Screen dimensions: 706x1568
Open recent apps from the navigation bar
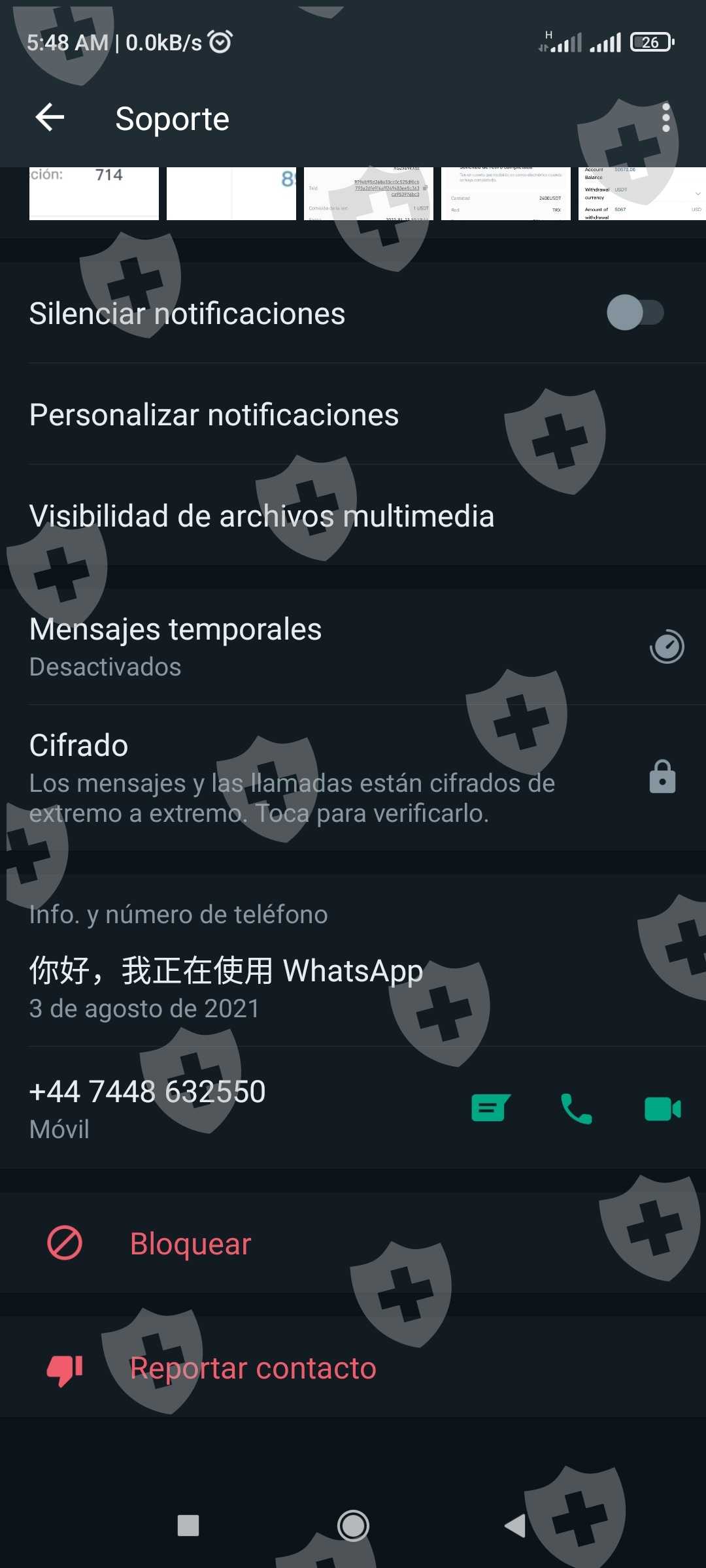188,1526
